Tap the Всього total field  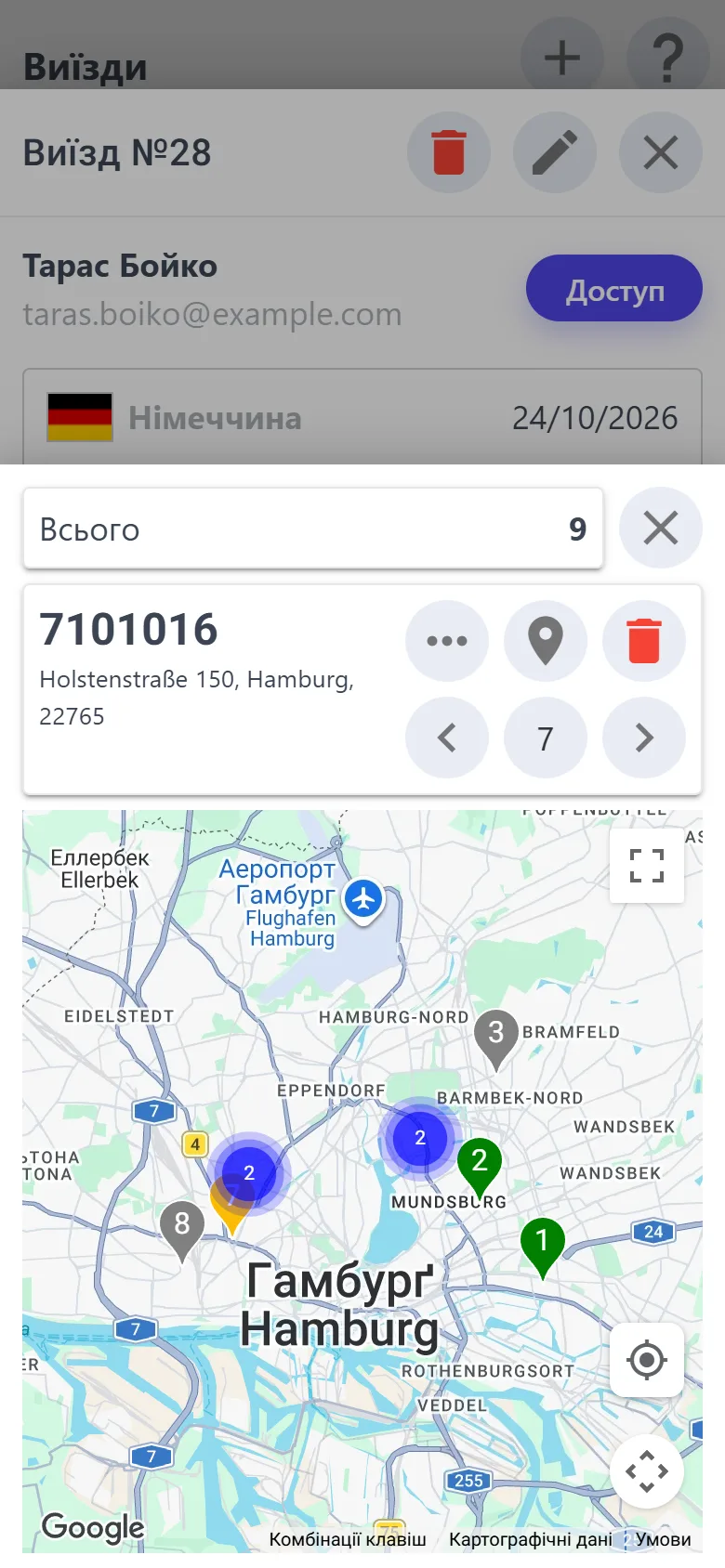click(x=313, y=529)
